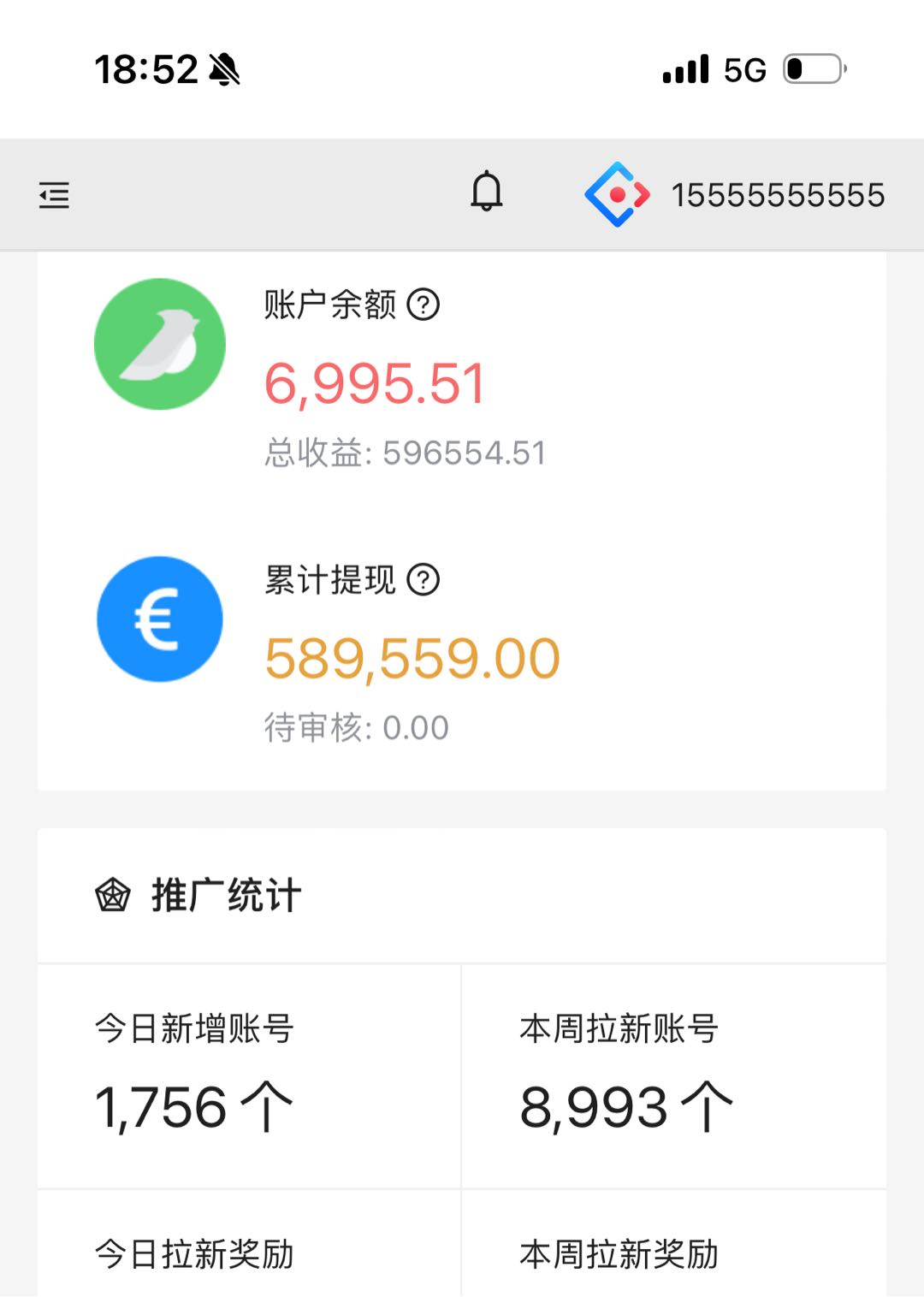Click the 总收益 total earnings text
The width and height of the screenshot is (924, 1297).
point(405,453)
